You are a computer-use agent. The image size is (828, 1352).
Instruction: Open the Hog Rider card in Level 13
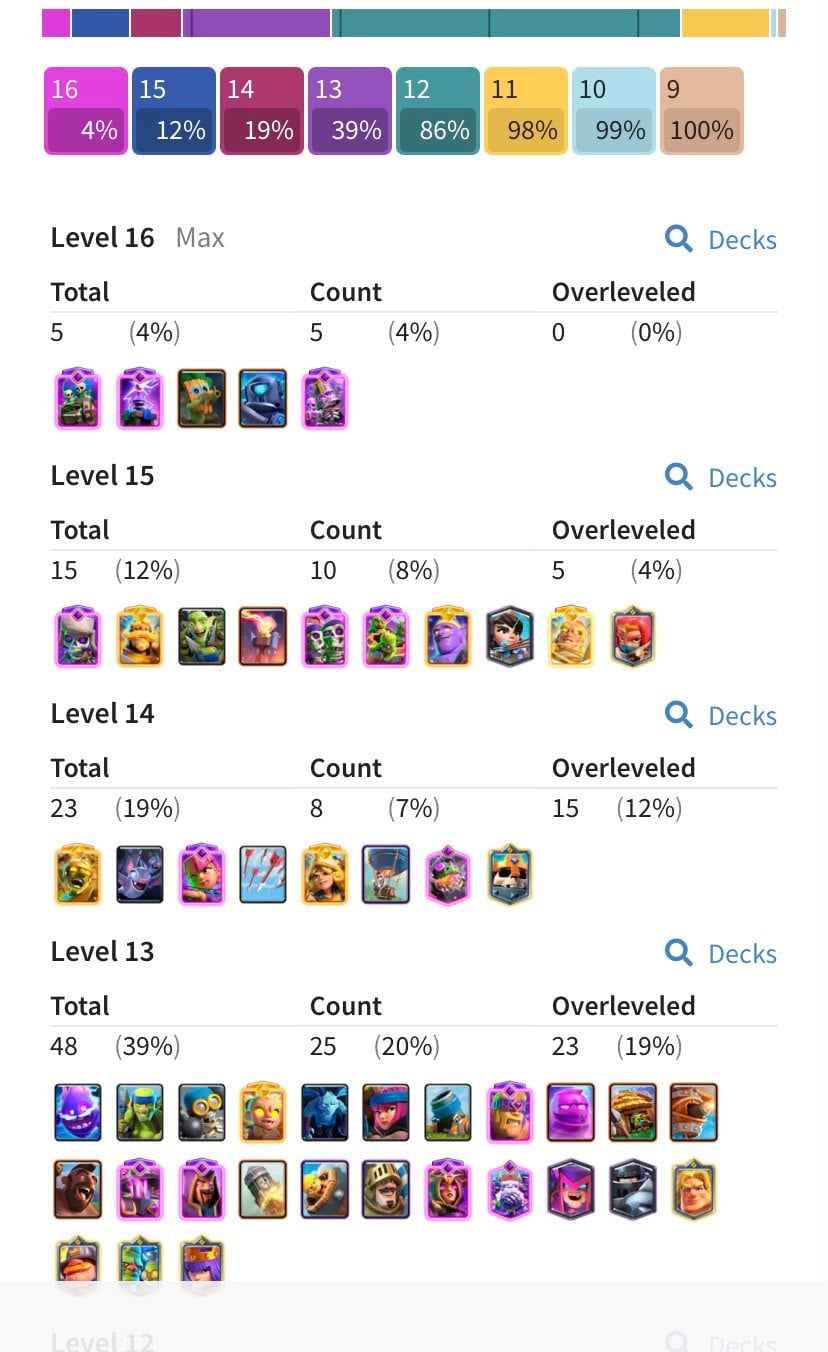point(77,1189)
